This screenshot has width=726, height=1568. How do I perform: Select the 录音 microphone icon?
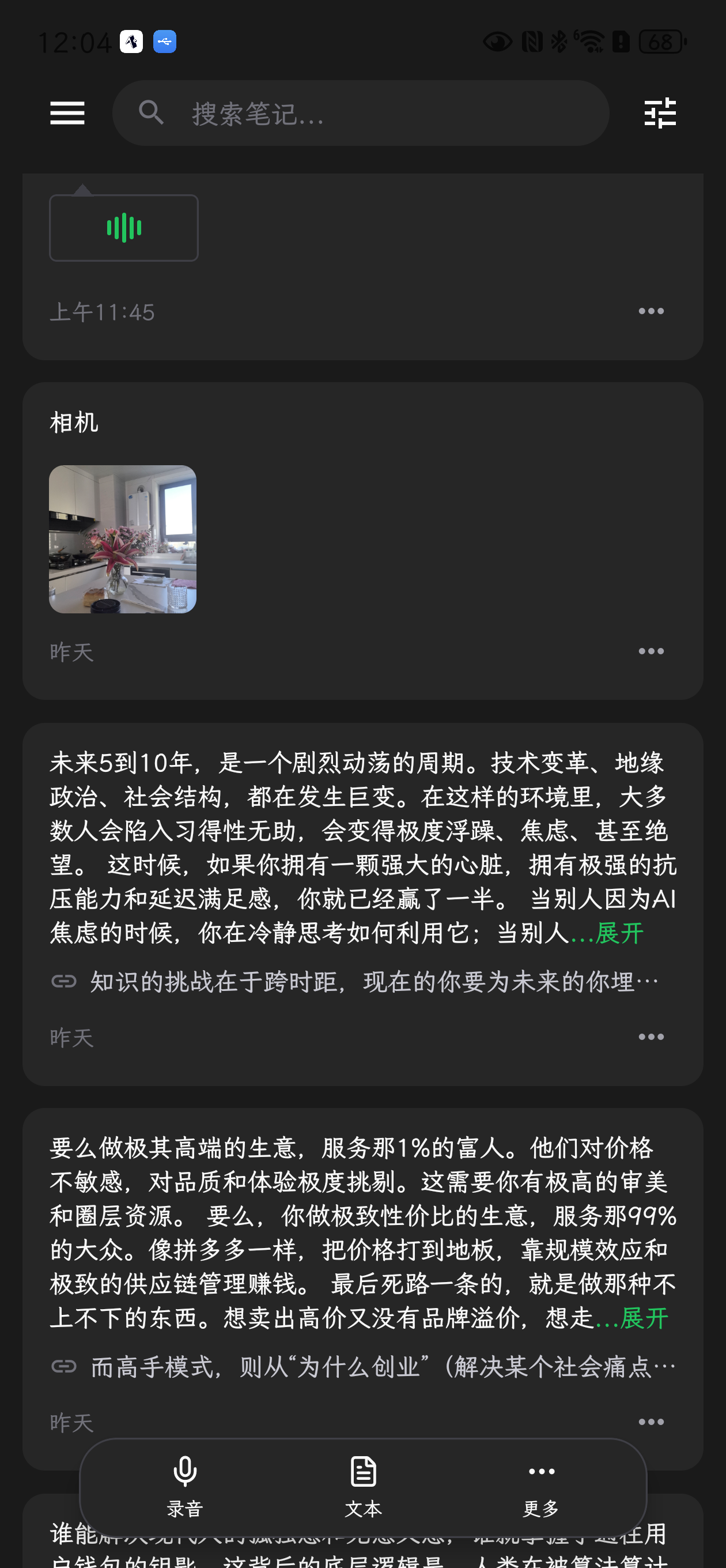184,1472
